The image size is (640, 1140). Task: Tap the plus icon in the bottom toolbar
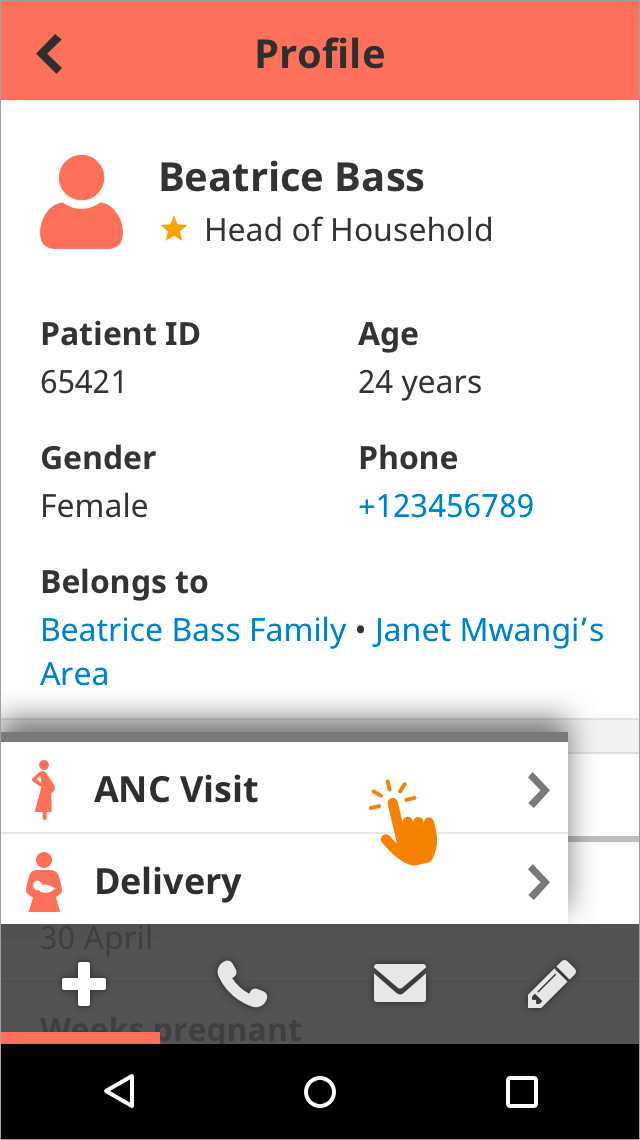[x=84, y=984]
